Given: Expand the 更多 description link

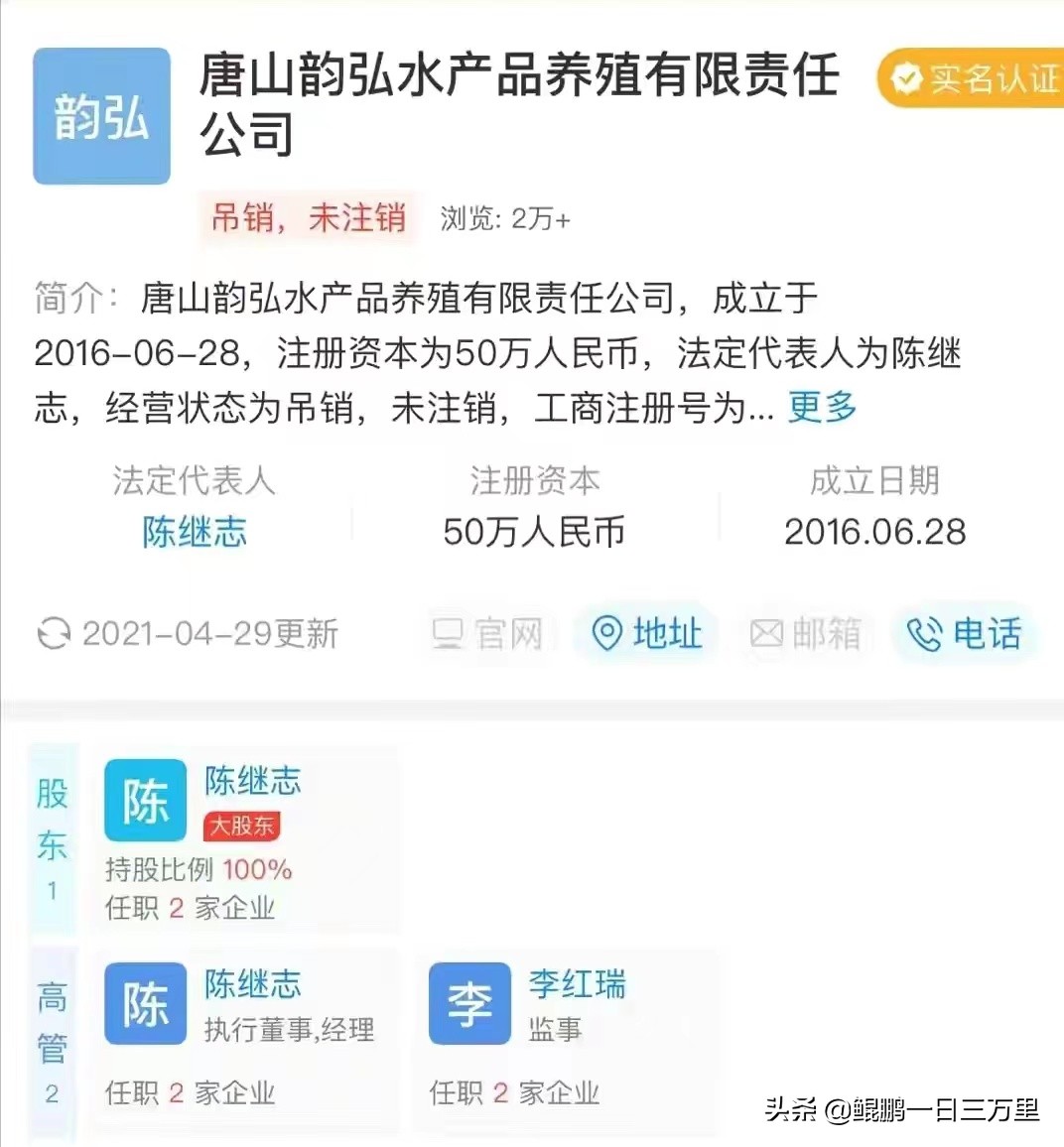Looking at the screenshot, I should pyautogui.click(x=822, y=407).
